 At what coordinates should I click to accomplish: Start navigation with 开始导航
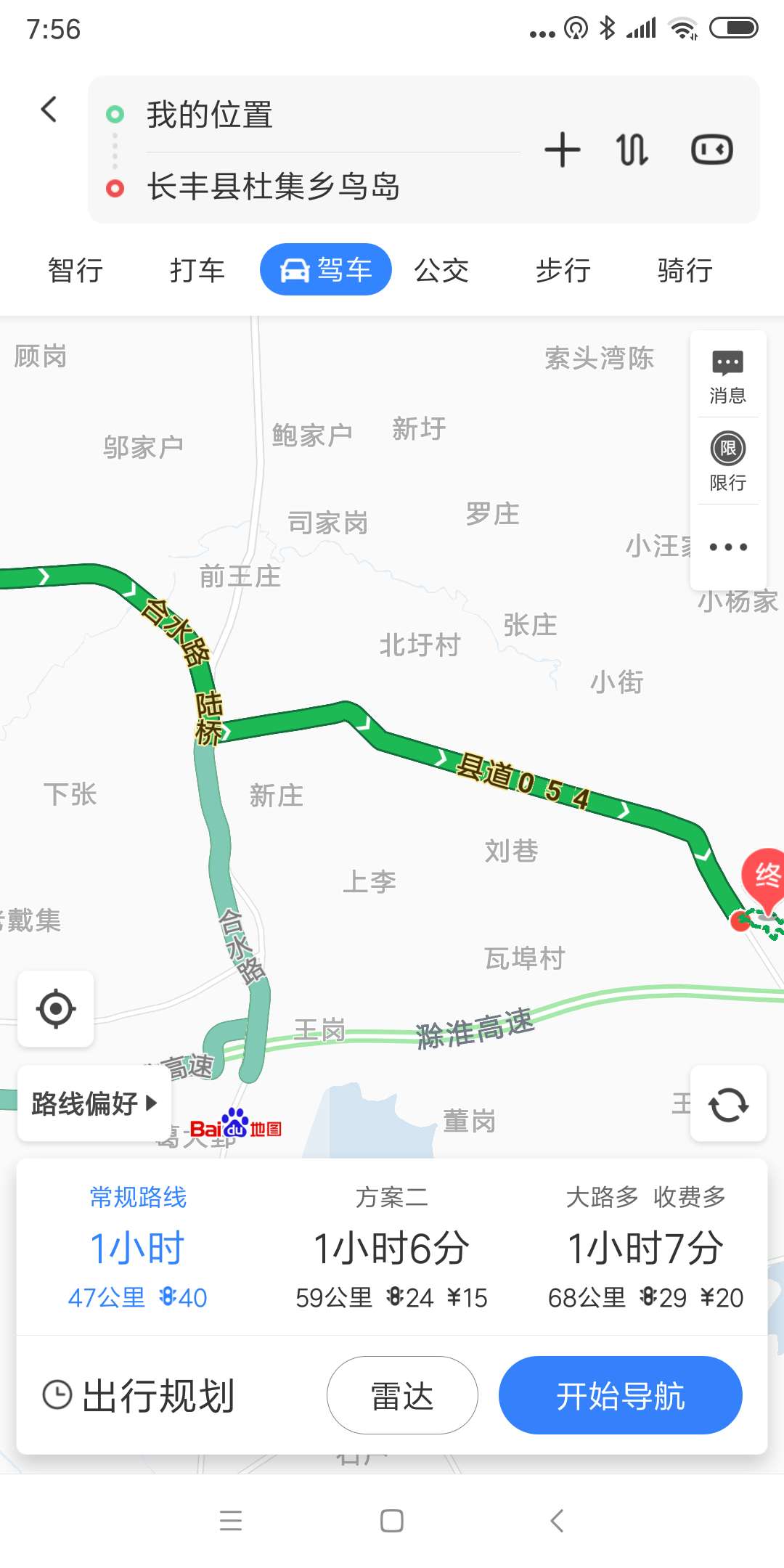click(620, 1395)
